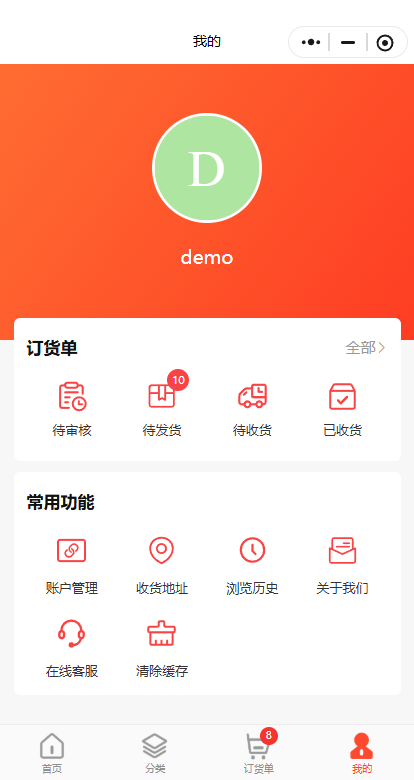This screenshot has height=780, width=414.
Task: Contact 在线客服
Action: [72, 649]
